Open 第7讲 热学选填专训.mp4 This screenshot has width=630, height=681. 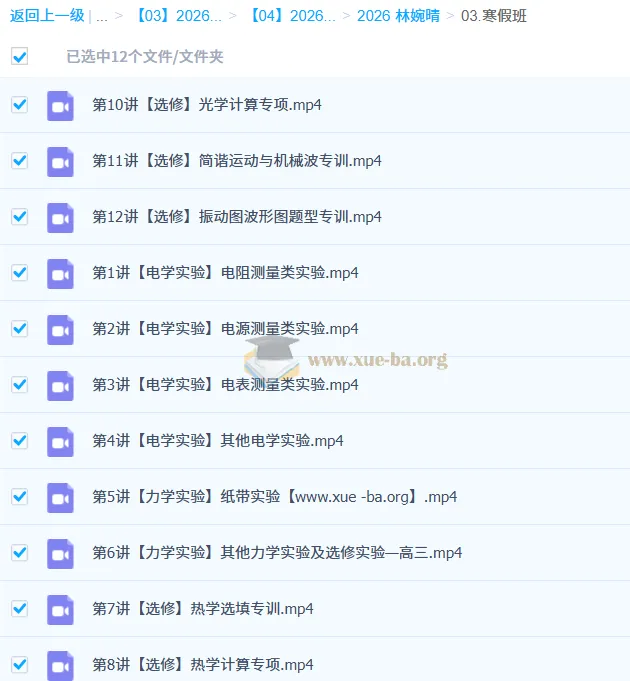[203, 609]
